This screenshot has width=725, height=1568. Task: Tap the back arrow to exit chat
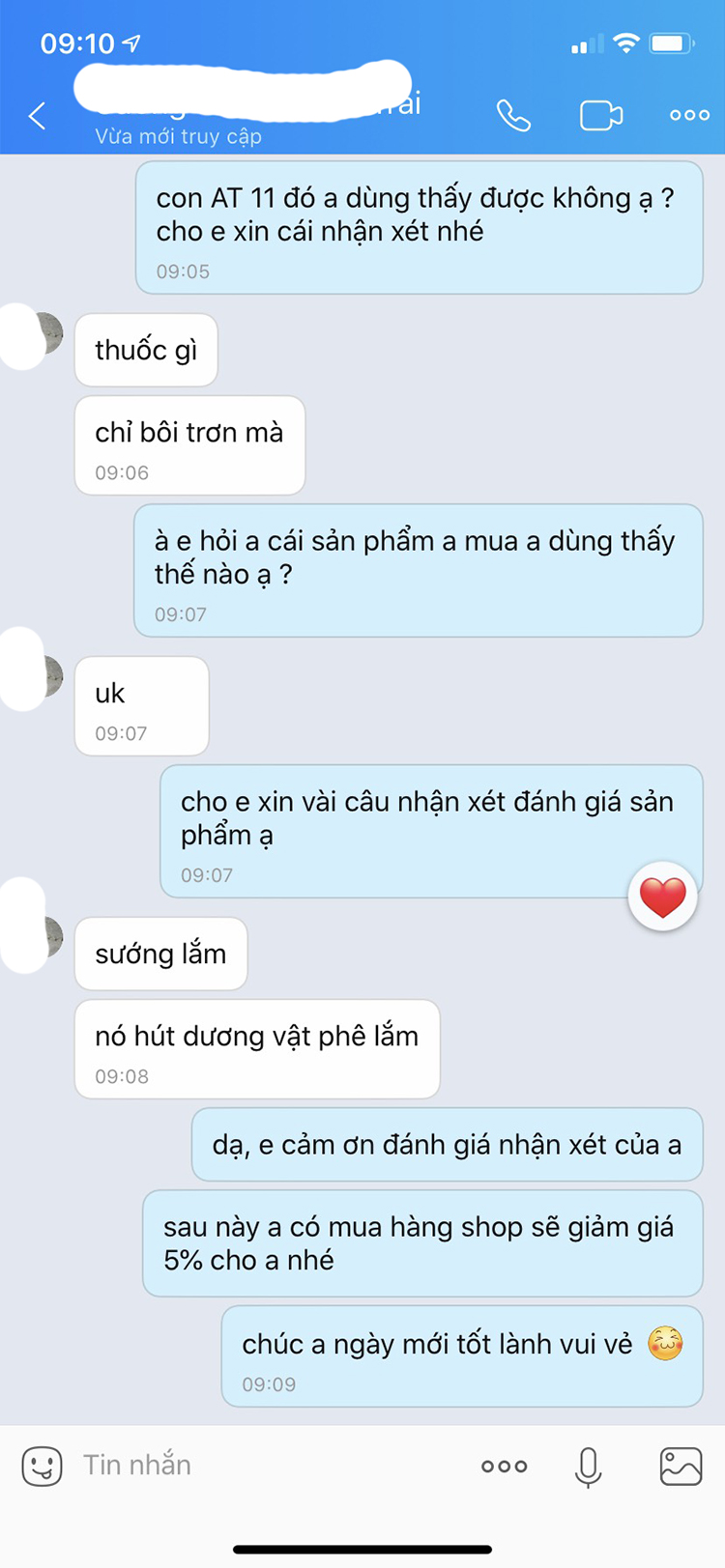click(x=36, y=115)
